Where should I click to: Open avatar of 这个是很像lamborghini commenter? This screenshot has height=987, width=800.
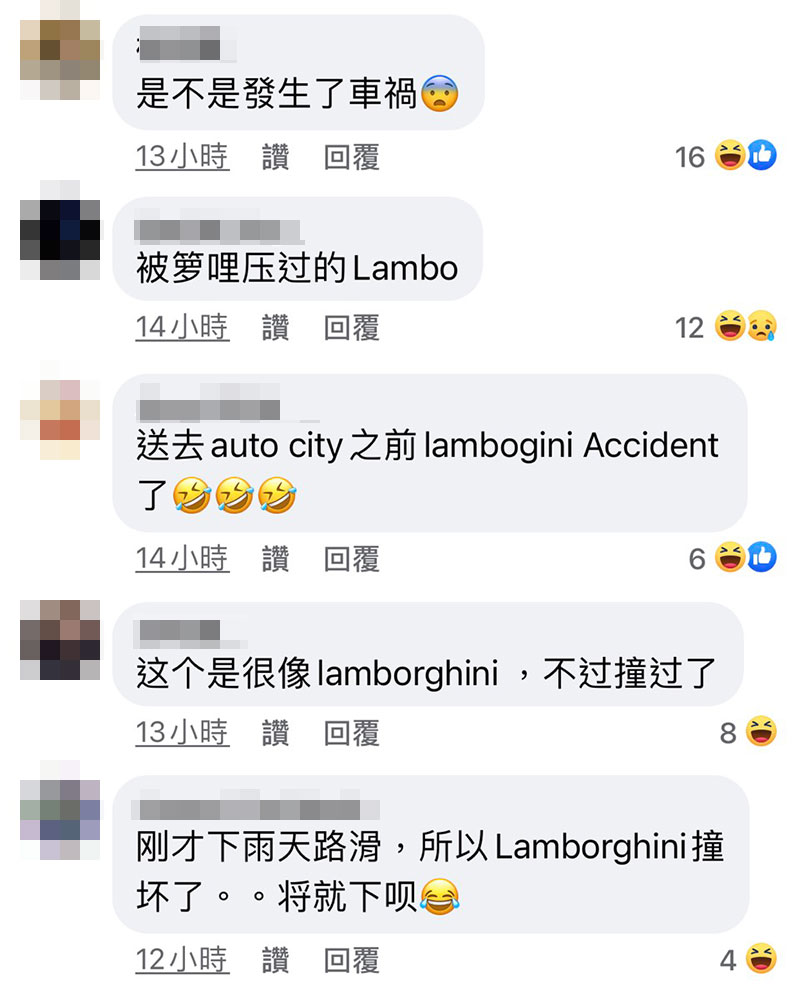[60, 640]
